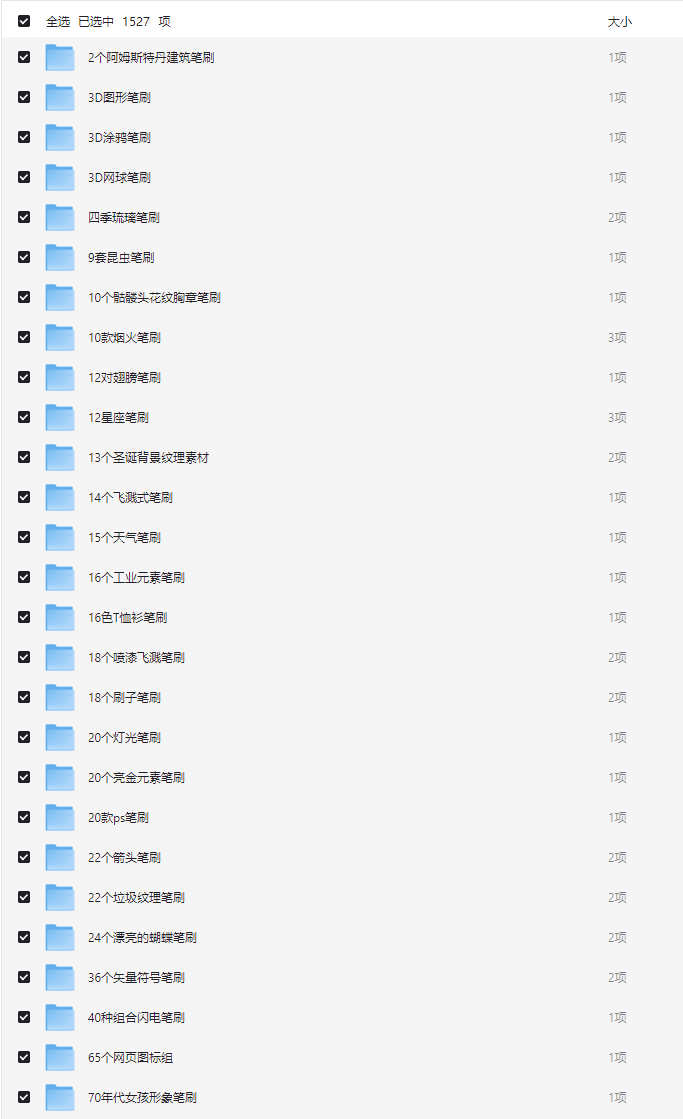Screen dimensions: 683x1119
Task: Uncheck the 全选 select-all checkbox
Action: [x=24, y=21]
